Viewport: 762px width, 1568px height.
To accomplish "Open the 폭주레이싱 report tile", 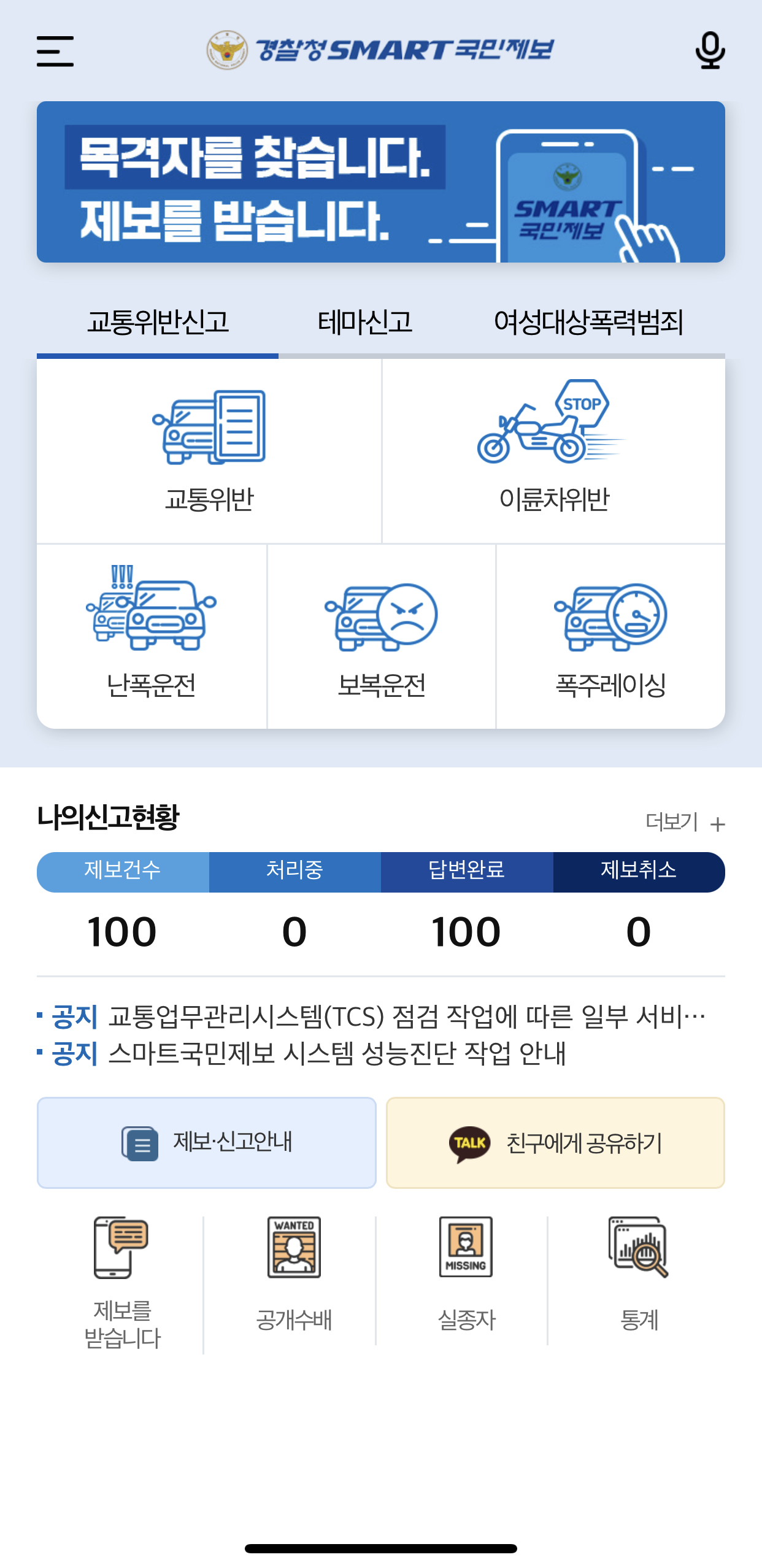I will pyautogui.click(x=610, y=636).
